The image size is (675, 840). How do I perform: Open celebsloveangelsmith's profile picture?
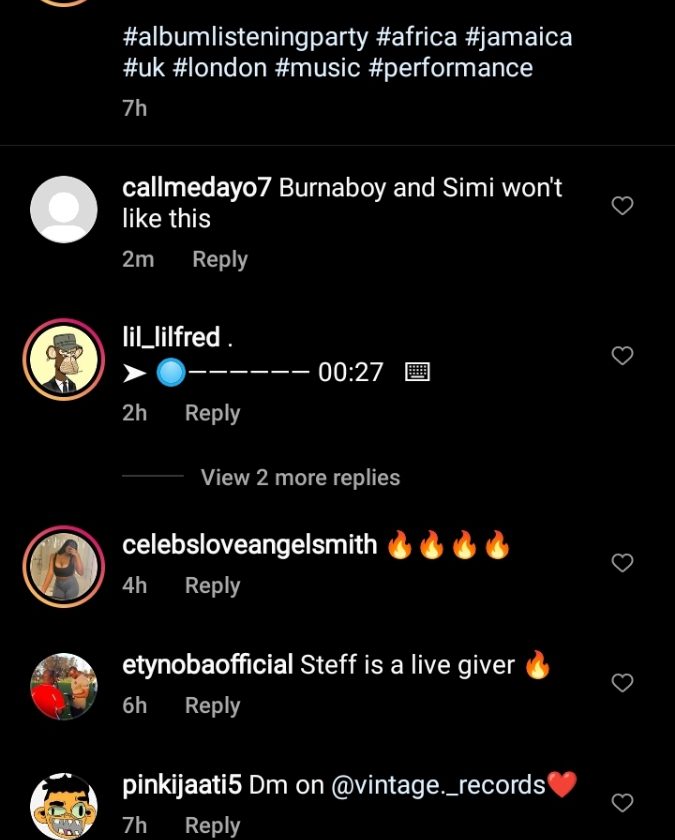[64, 567]
